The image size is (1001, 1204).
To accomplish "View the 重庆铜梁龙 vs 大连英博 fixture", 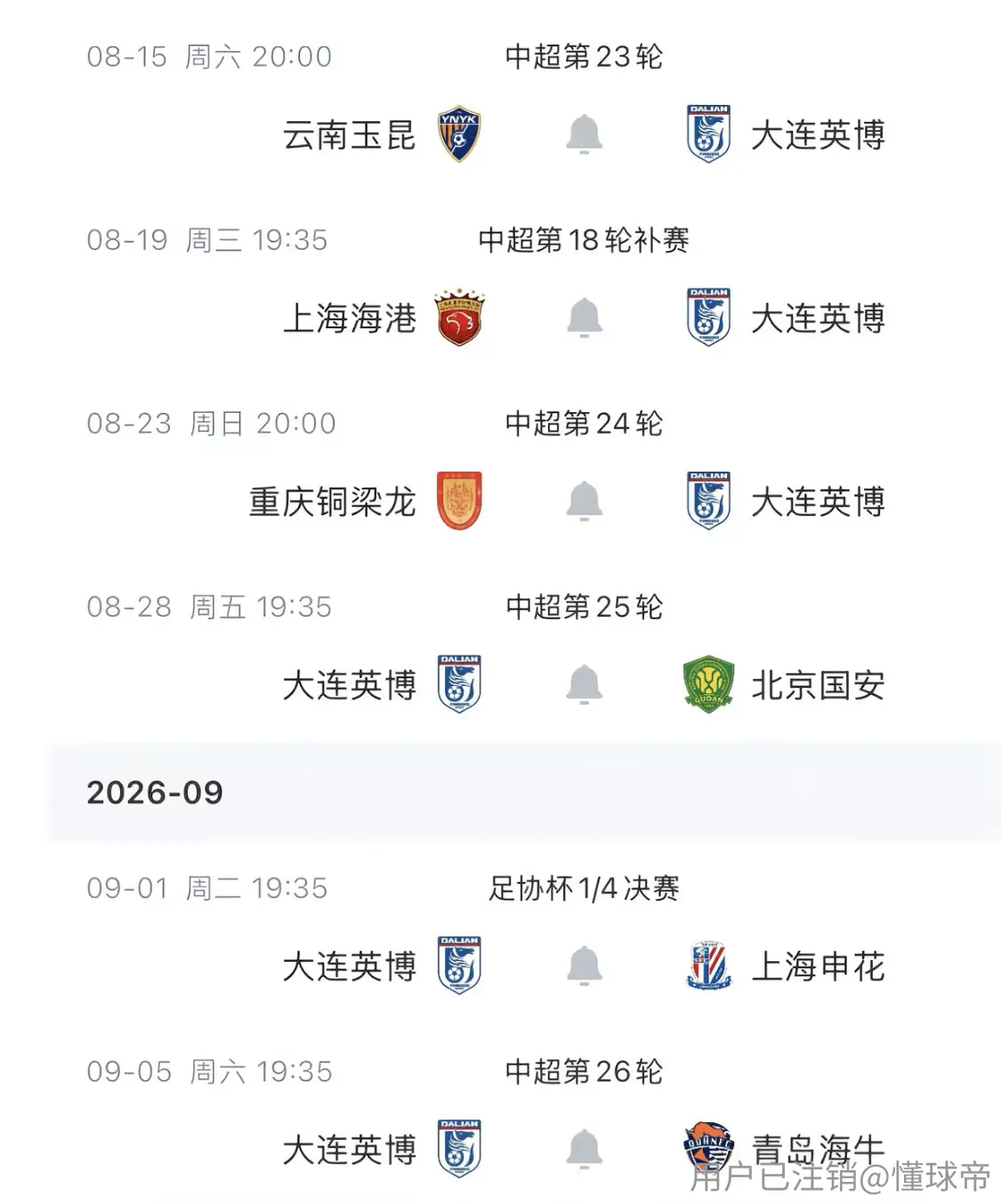I will (x=525, y=468).
